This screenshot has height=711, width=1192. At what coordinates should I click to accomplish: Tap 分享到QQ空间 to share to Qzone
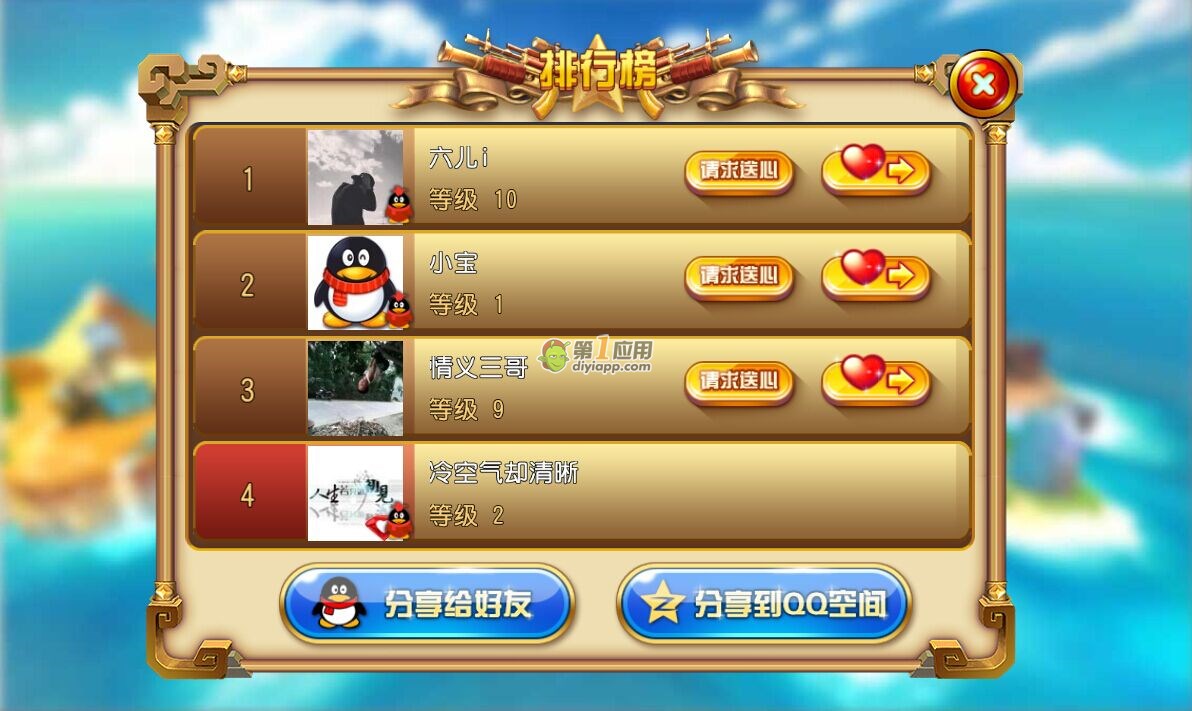pyautogui.click(x=764, y=604)
